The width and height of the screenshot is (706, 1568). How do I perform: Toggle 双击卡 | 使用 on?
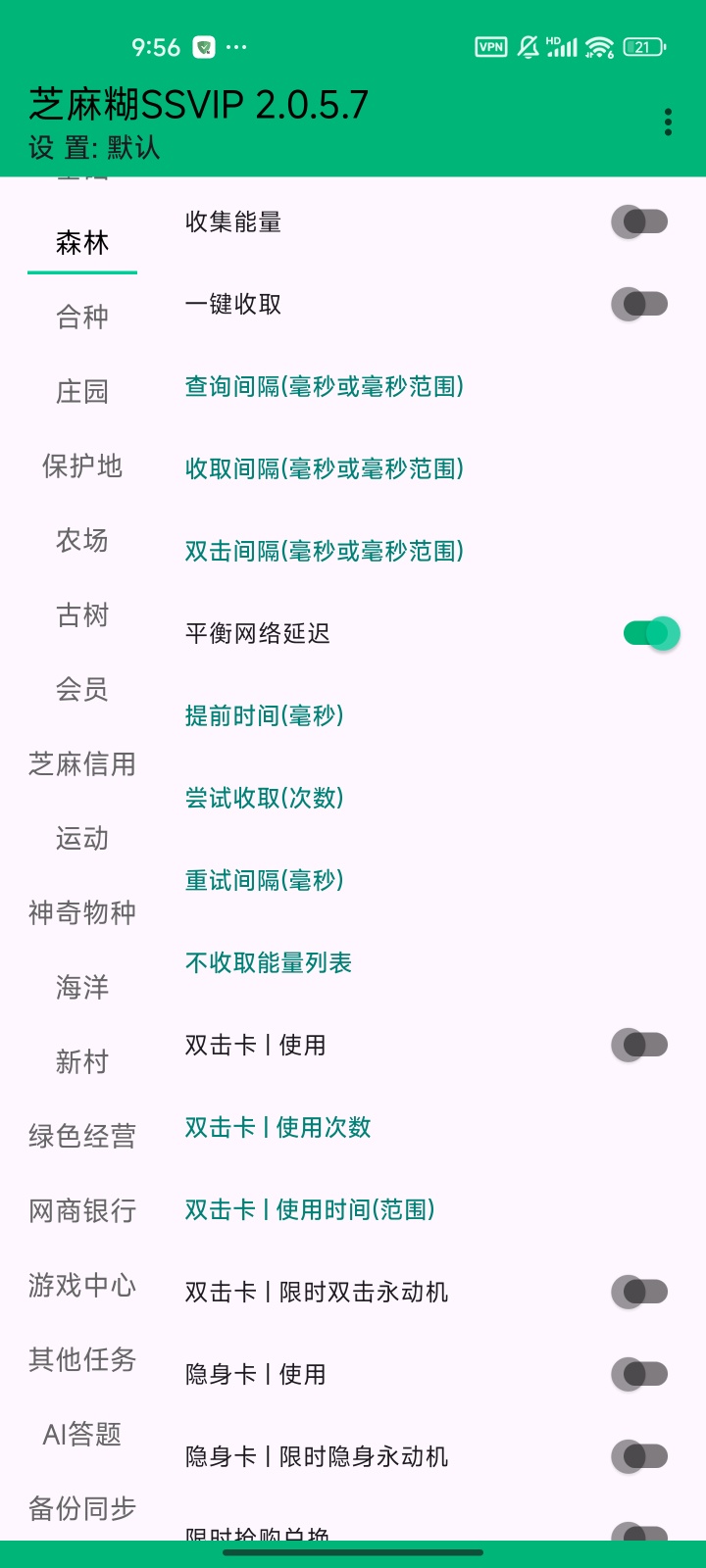(639, 1045)
